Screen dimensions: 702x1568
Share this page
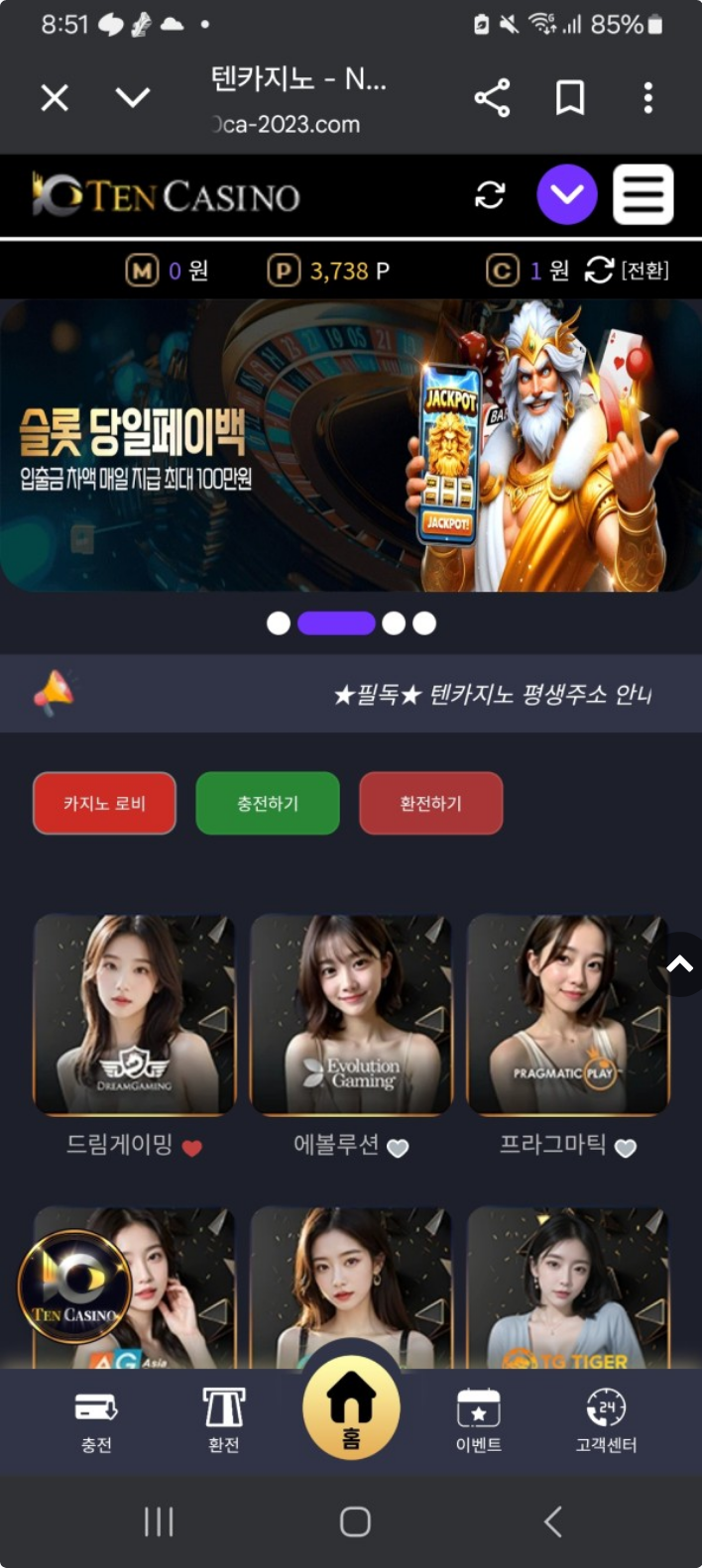point(492,97)
